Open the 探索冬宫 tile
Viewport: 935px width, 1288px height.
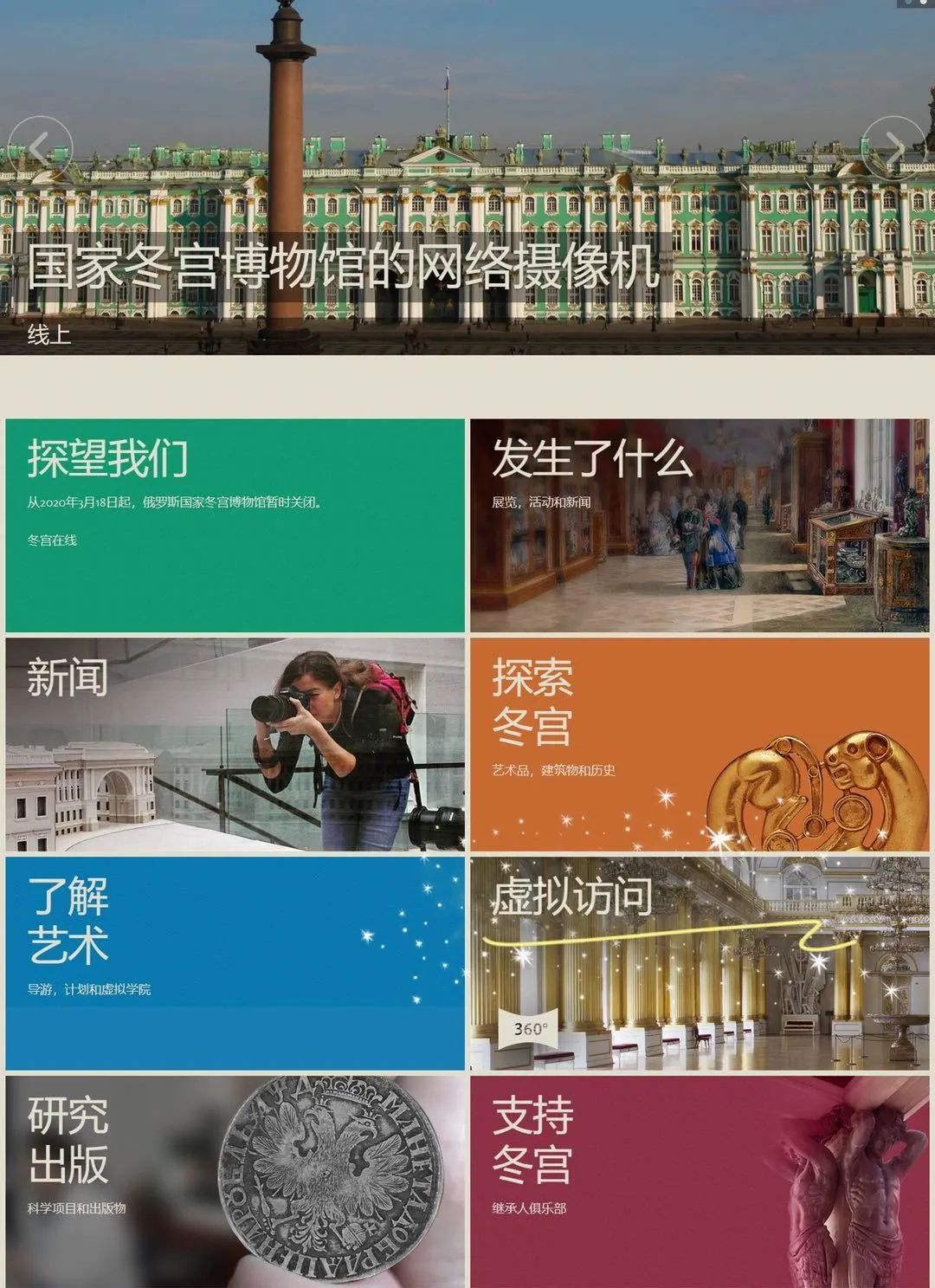tap(700, 745)
